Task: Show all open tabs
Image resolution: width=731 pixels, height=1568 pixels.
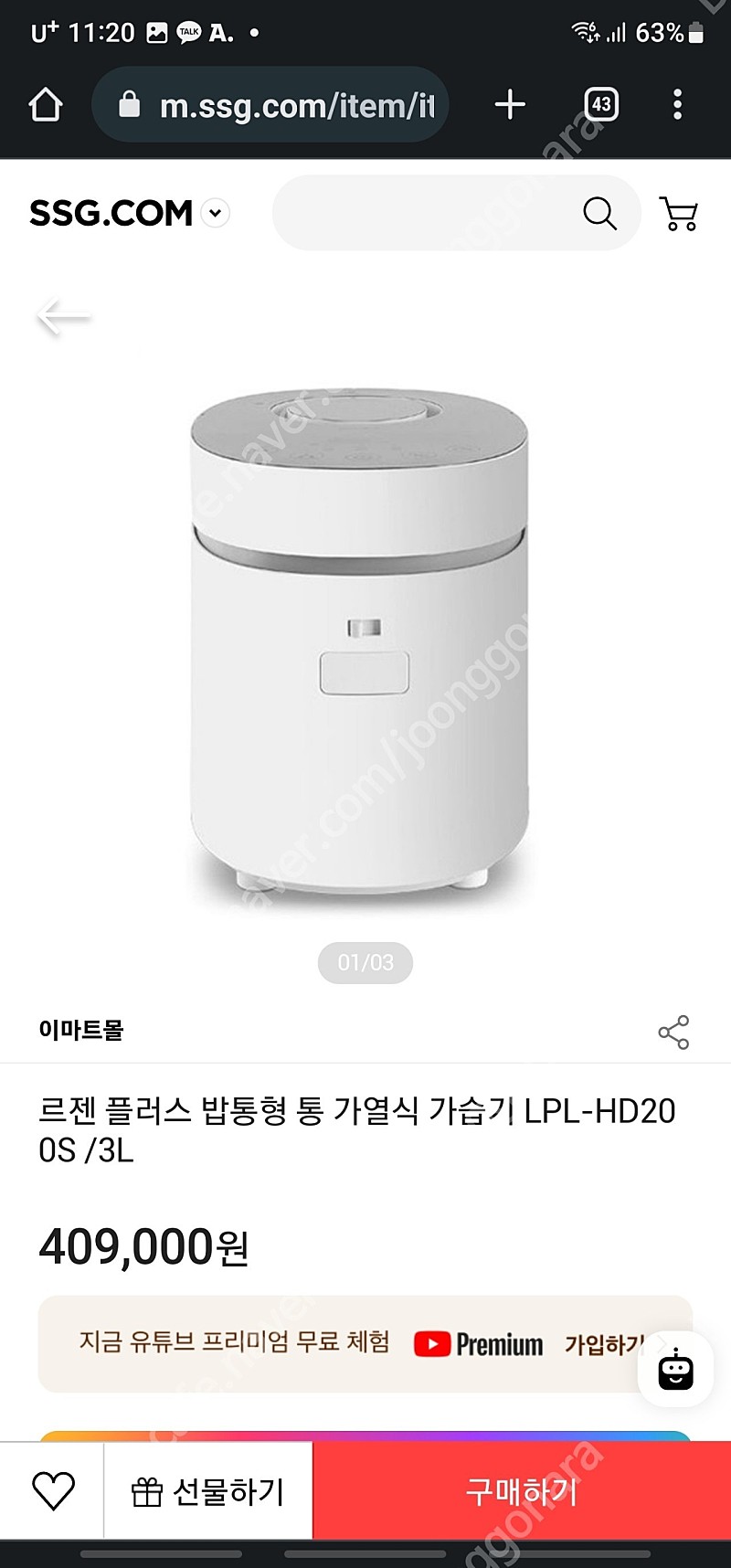Action: pos(601,104)
